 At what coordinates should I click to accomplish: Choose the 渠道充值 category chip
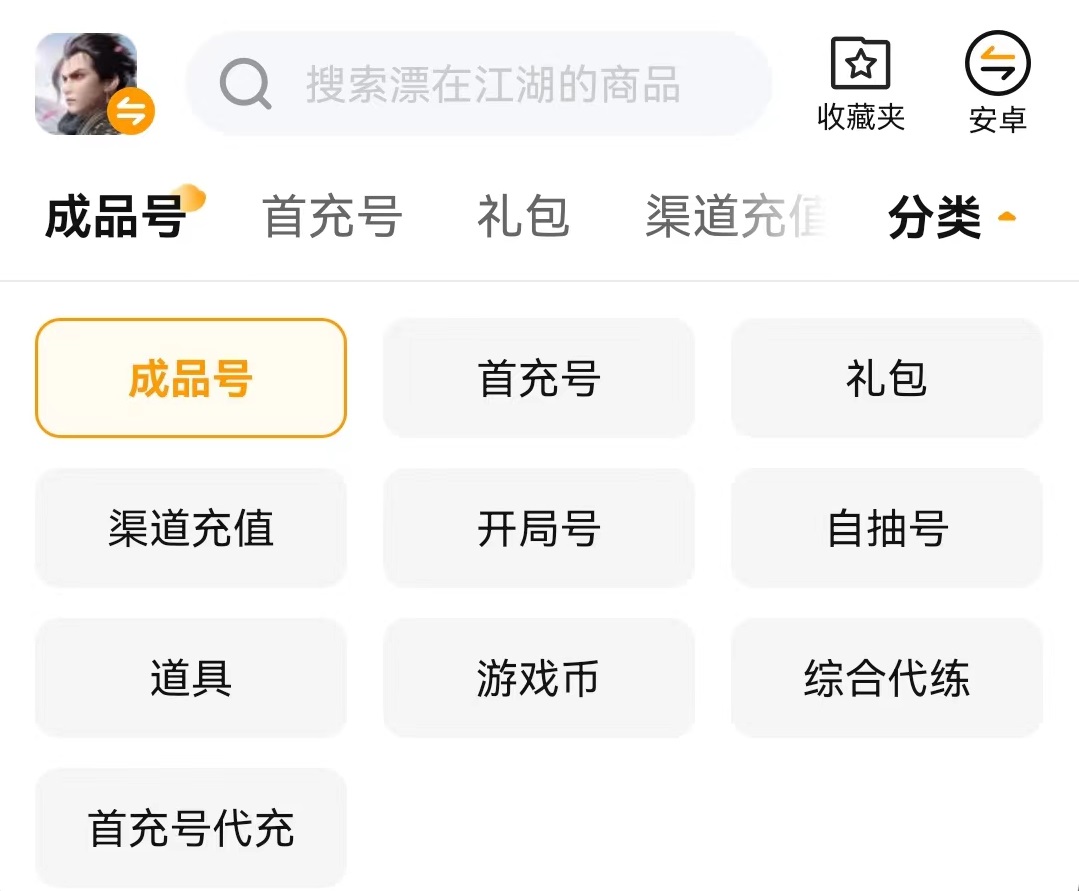tap(191, 528)
